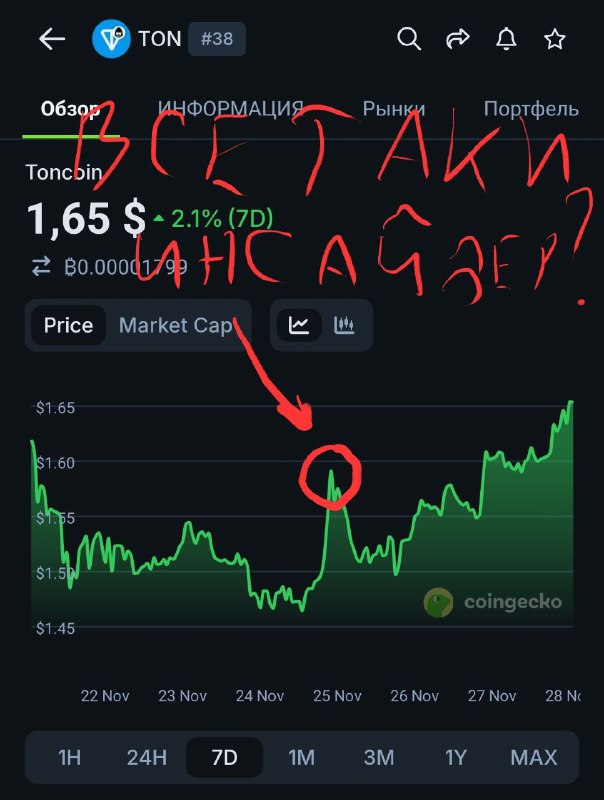604x800 pixels.
Task: Choose the 7D range
Action: tap(224, 757)
